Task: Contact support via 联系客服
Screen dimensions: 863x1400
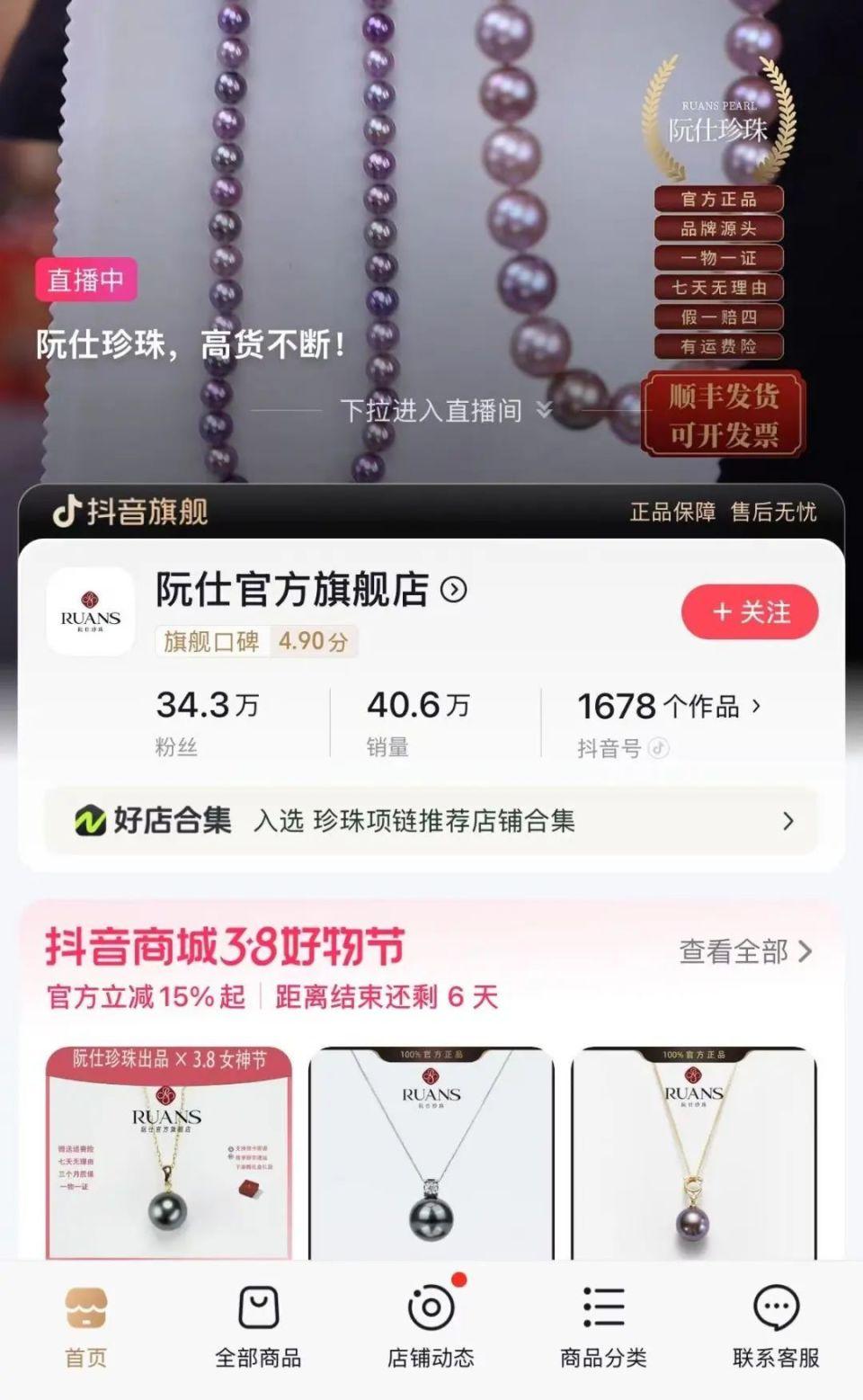Action: 776,1326
